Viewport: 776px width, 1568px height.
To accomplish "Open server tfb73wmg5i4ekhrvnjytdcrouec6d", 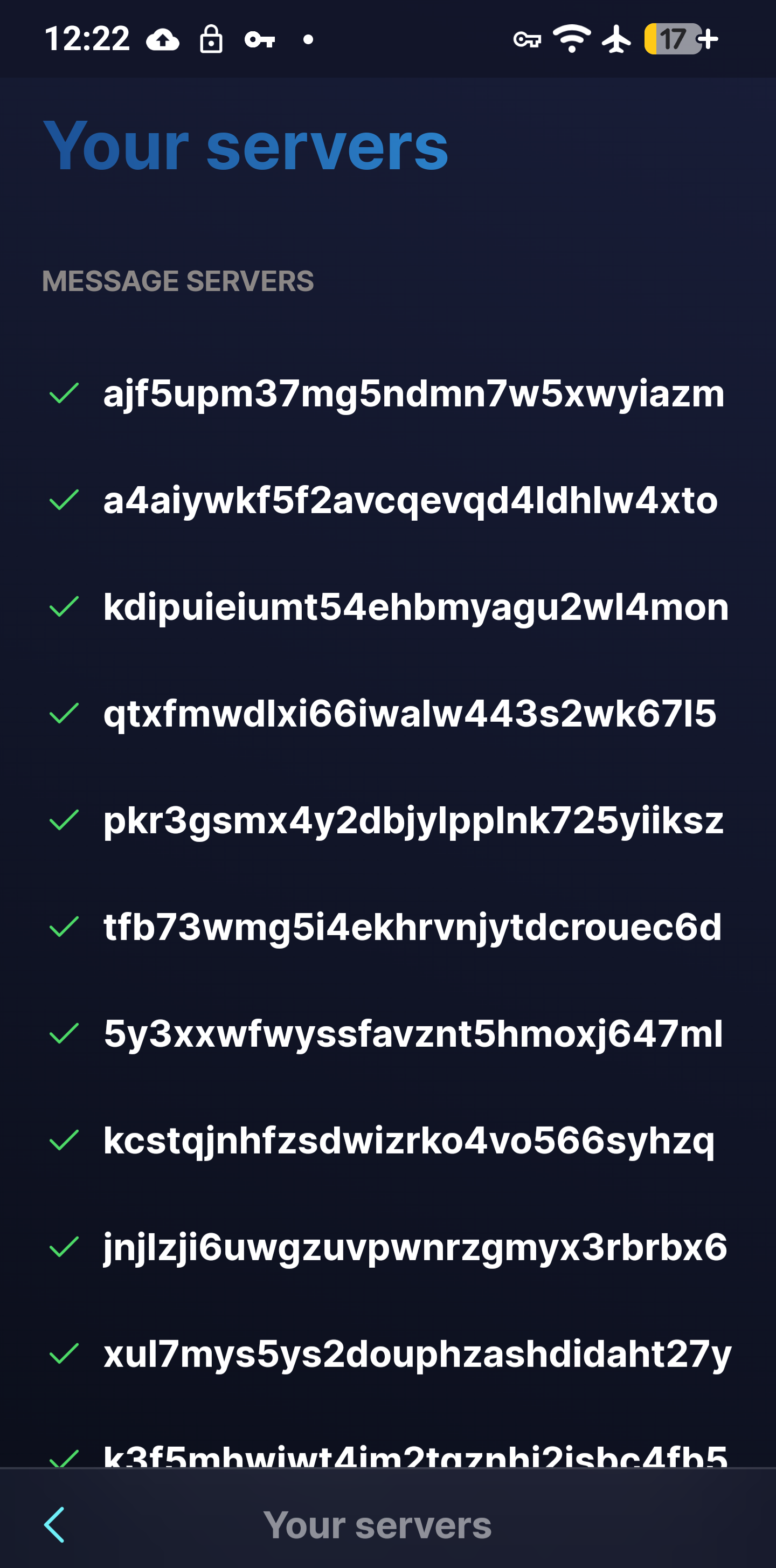I will click(413, 927).
